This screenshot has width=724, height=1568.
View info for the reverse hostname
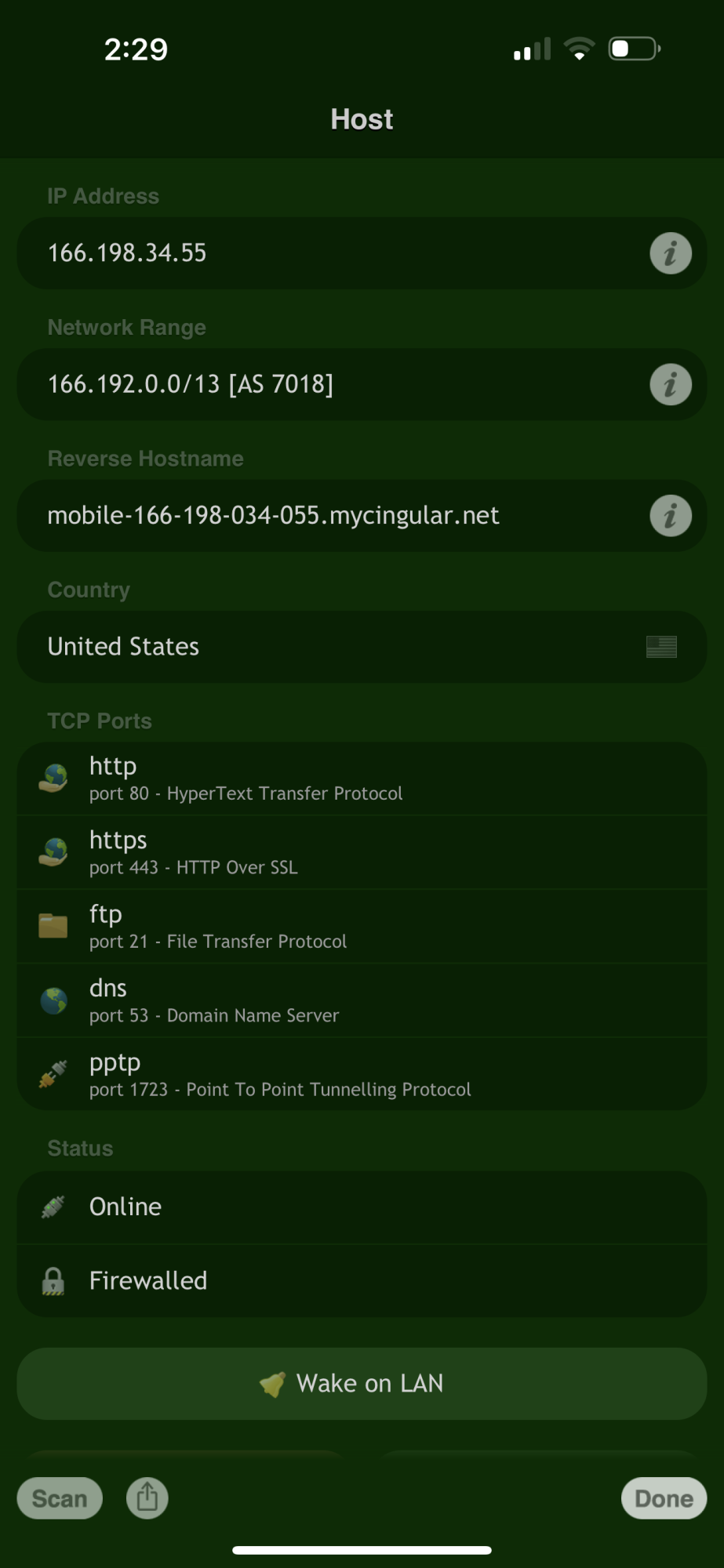point(670,516)
